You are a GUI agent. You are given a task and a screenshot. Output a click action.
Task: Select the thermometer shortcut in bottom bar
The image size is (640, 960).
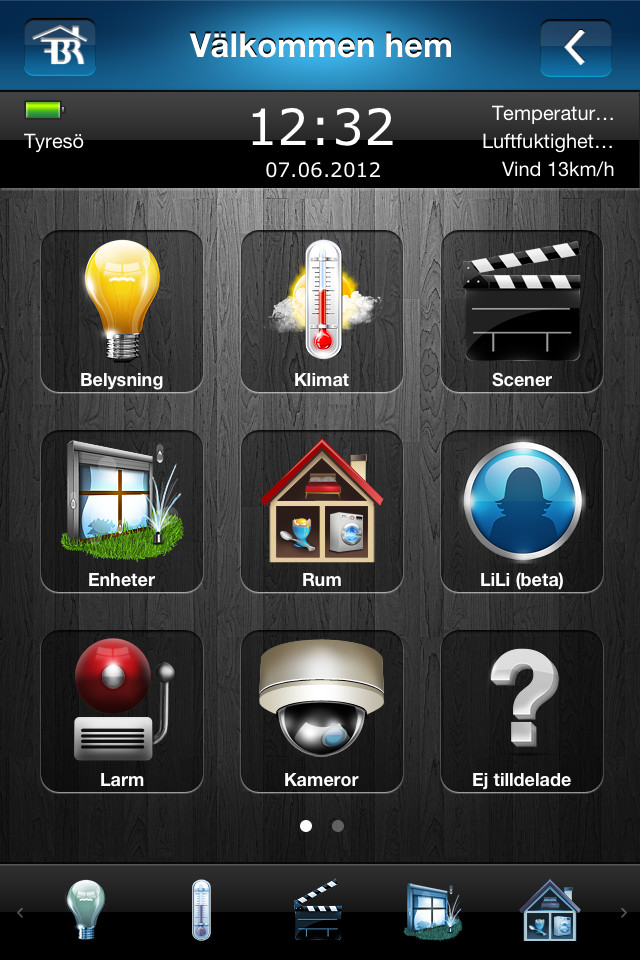pos(202,911)
